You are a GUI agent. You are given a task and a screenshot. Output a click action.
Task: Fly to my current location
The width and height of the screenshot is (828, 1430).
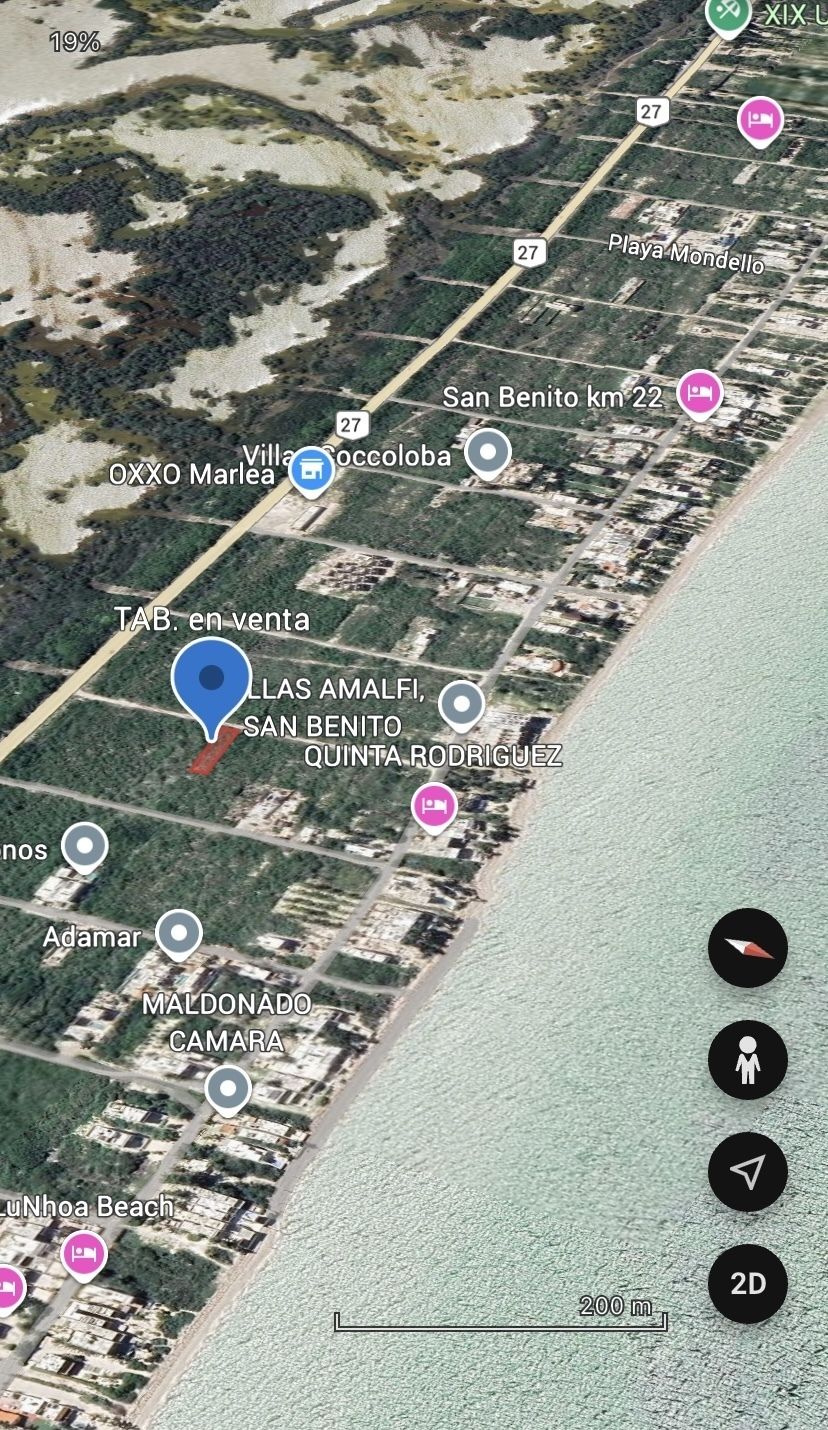coord(748,1172)
